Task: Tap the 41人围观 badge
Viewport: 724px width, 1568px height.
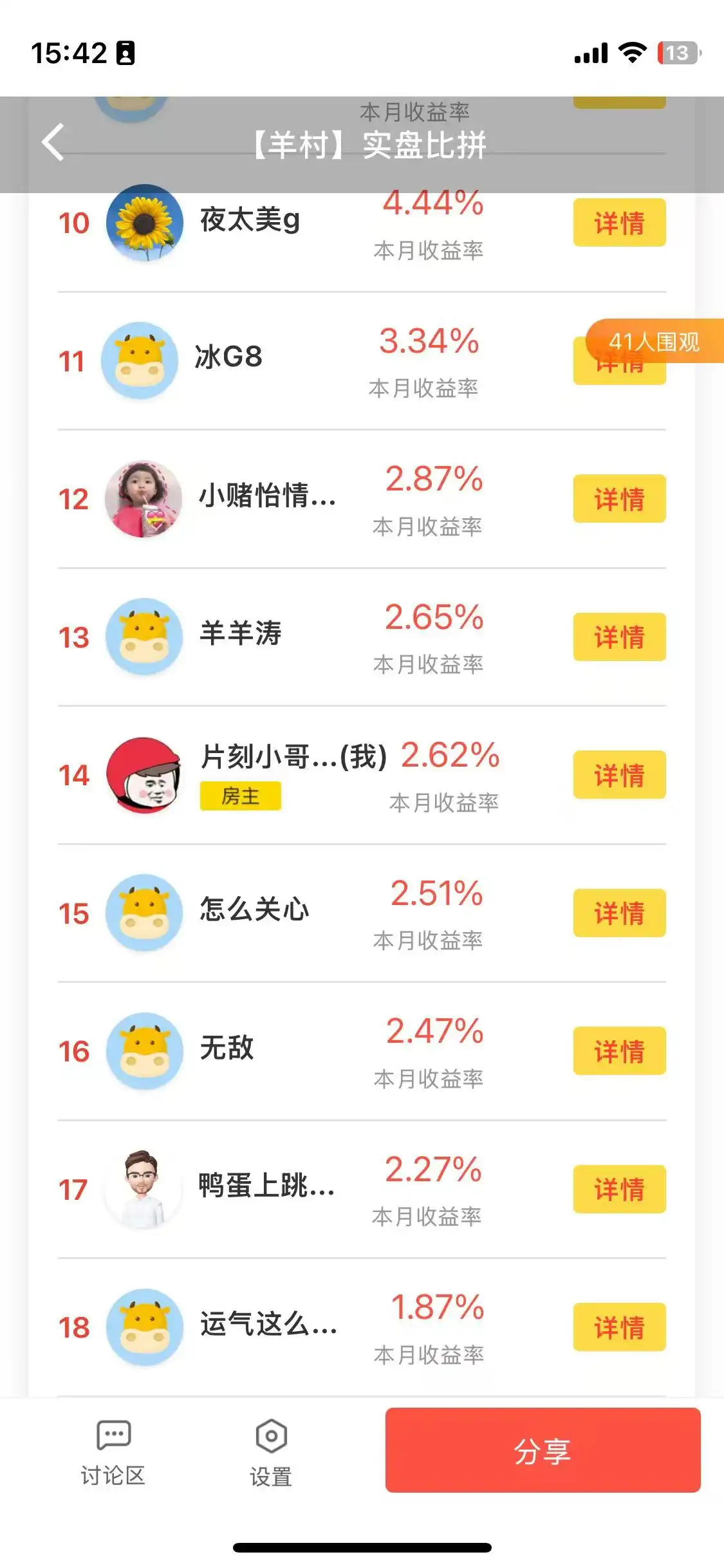Action: click(654, 341)
